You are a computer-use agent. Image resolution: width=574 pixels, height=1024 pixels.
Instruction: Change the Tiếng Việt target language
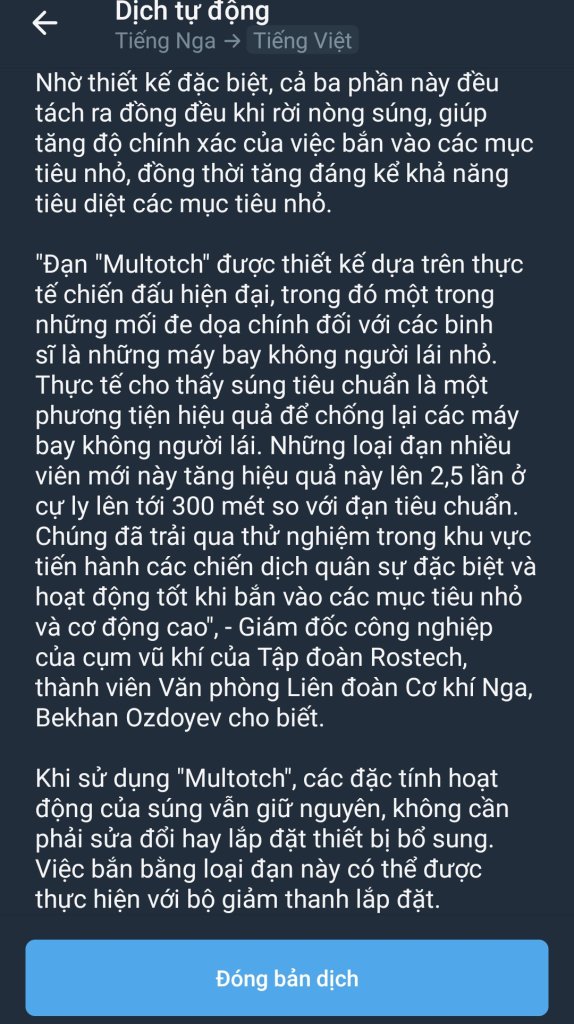[302, 40]
